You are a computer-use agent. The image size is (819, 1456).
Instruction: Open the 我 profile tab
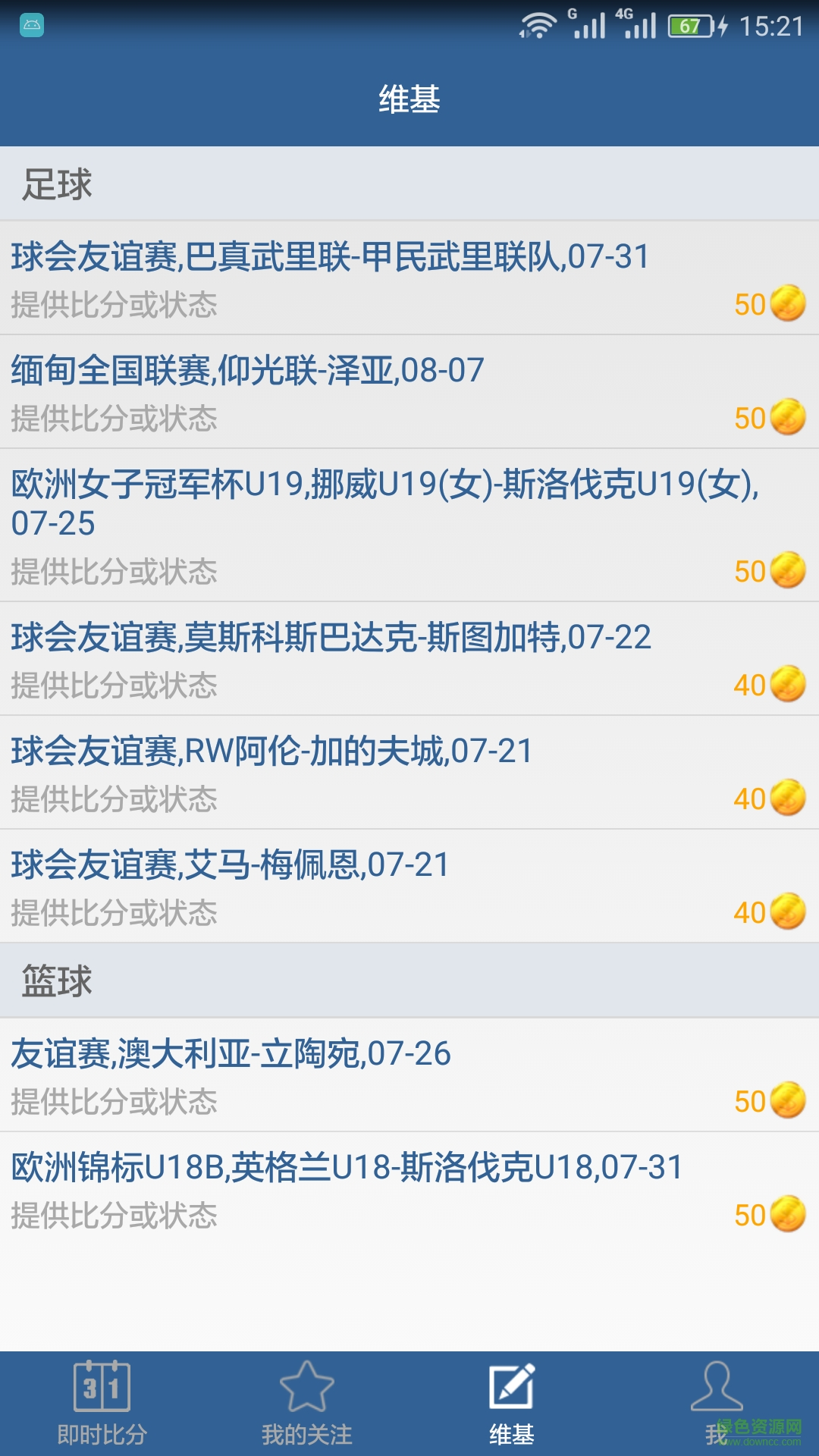pos(717,1404)
